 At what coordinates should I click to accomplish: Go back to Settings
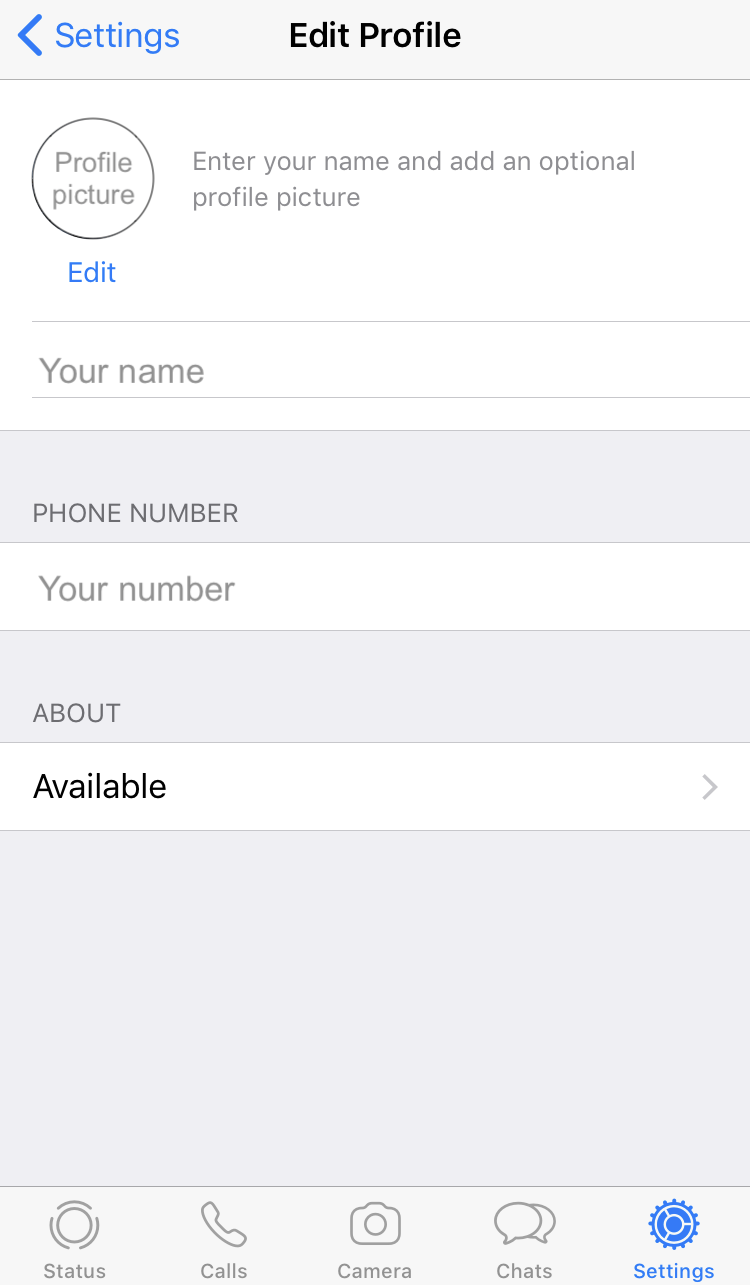tap(99, 36)
